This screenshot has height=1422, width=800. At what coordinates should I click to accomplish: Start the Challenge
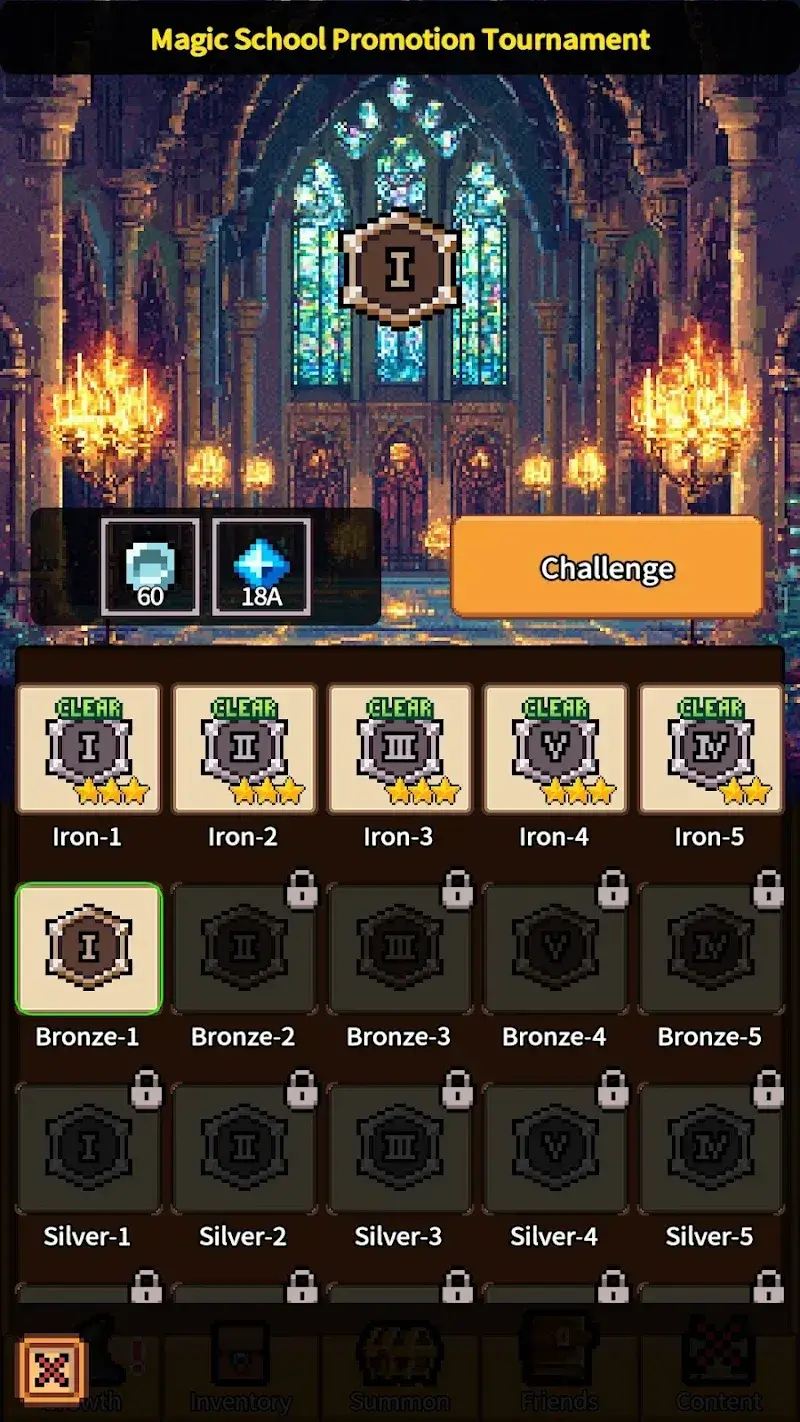607,567
